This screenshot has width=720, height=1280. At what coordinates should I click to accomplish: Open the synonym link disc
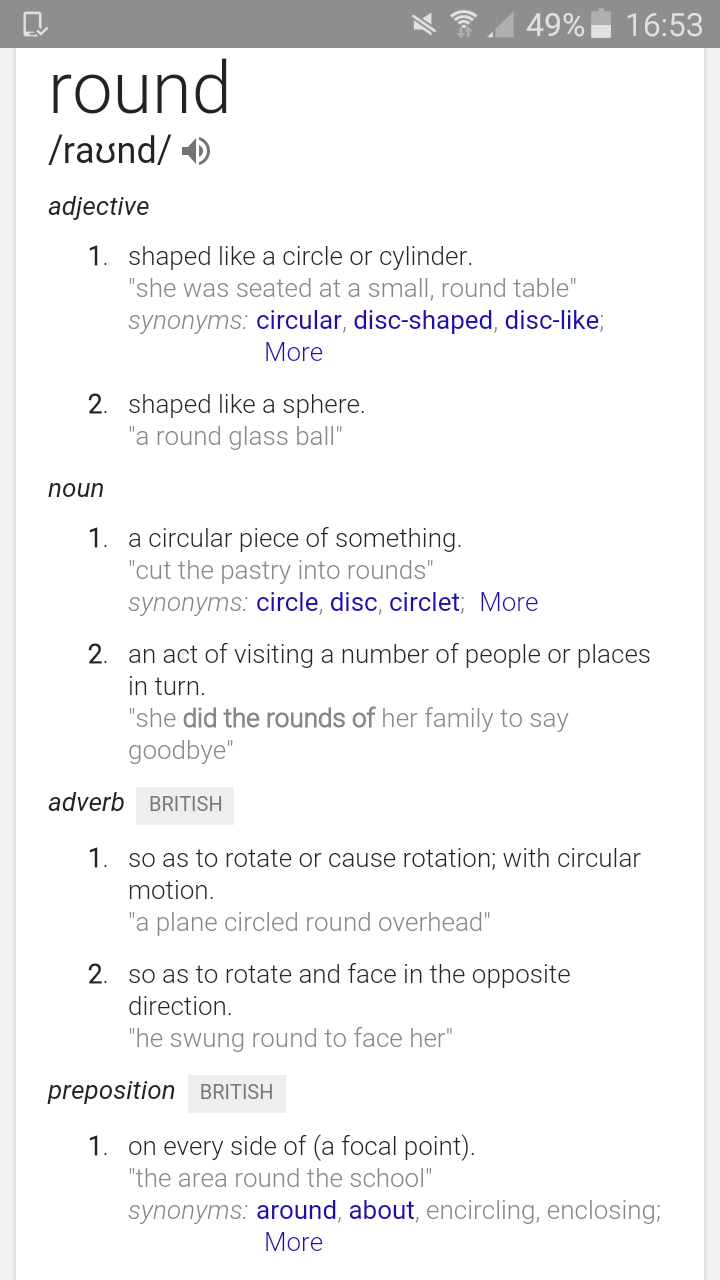(354, 602)
